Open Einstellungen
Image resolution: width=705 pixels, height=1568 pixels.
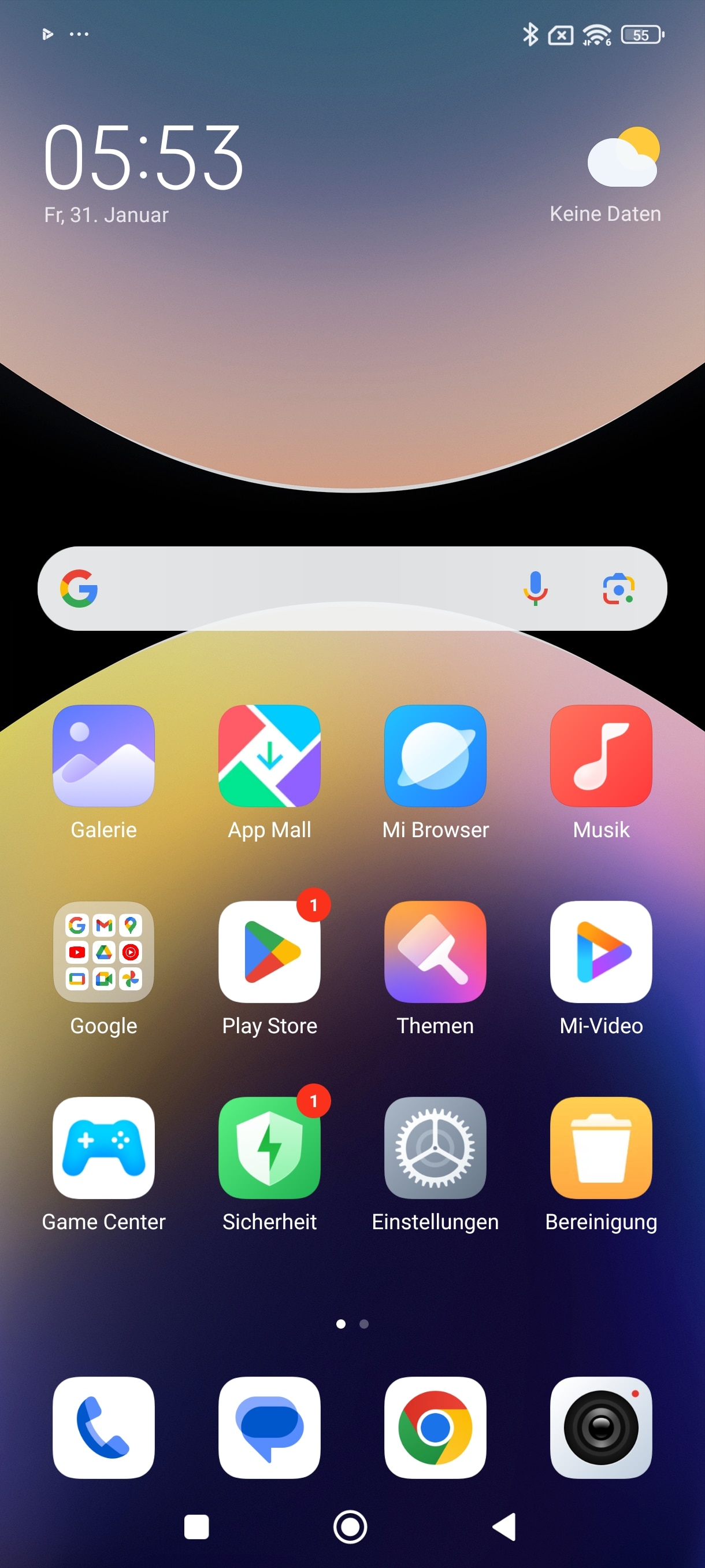pyautogui.click(x=435, y=1148)
